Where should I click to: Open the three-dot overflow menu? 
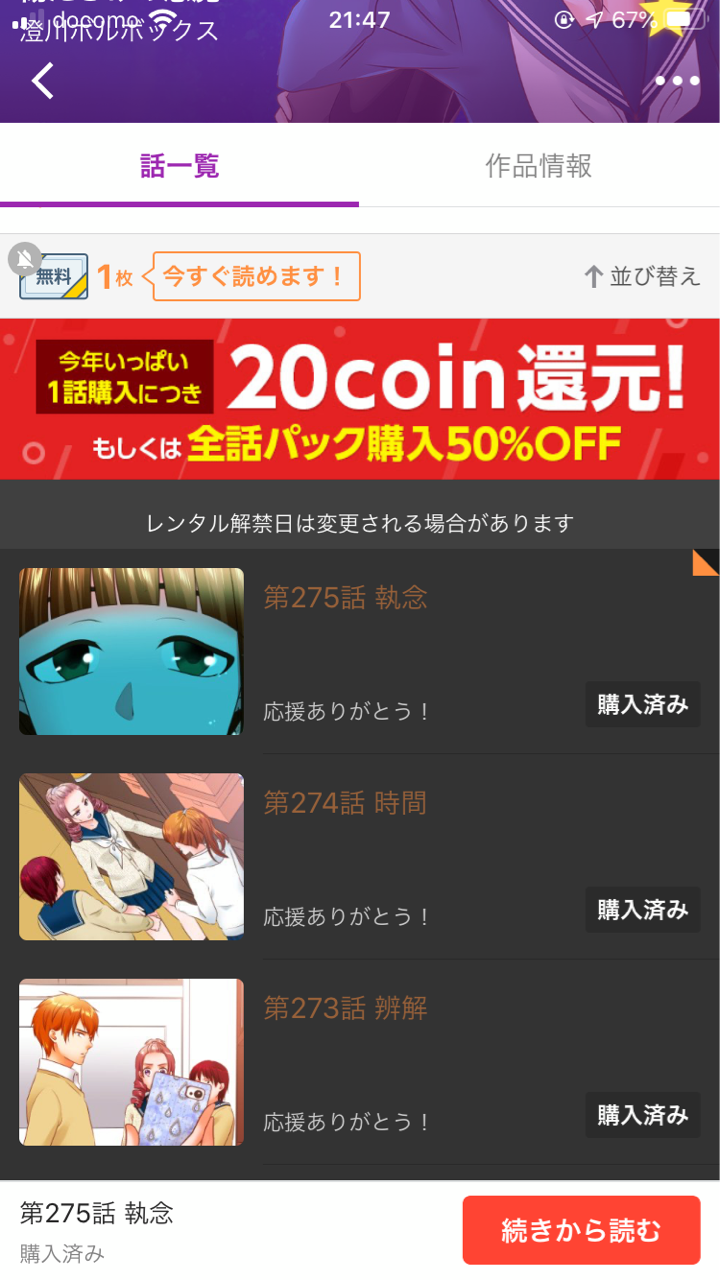[x=677, y=81]
